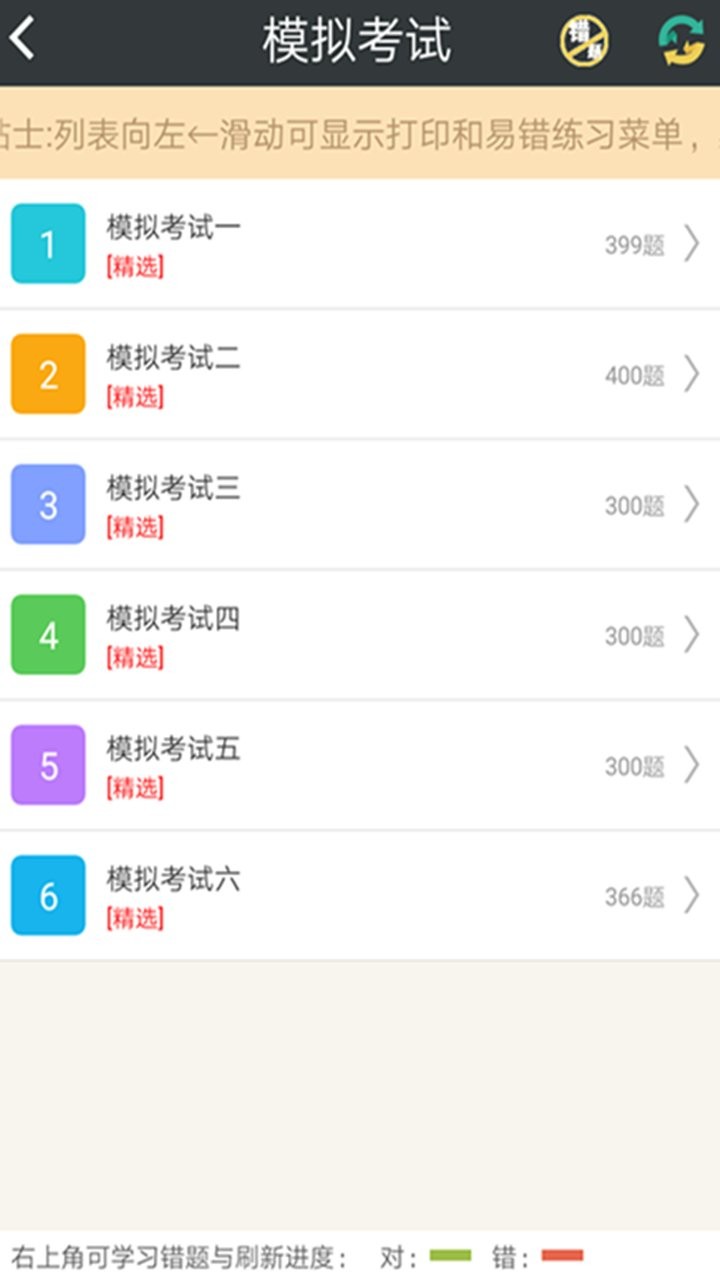Screen dimensions: 720x1280
Task: Select the green number 4 tile
Action: [47, 635]
